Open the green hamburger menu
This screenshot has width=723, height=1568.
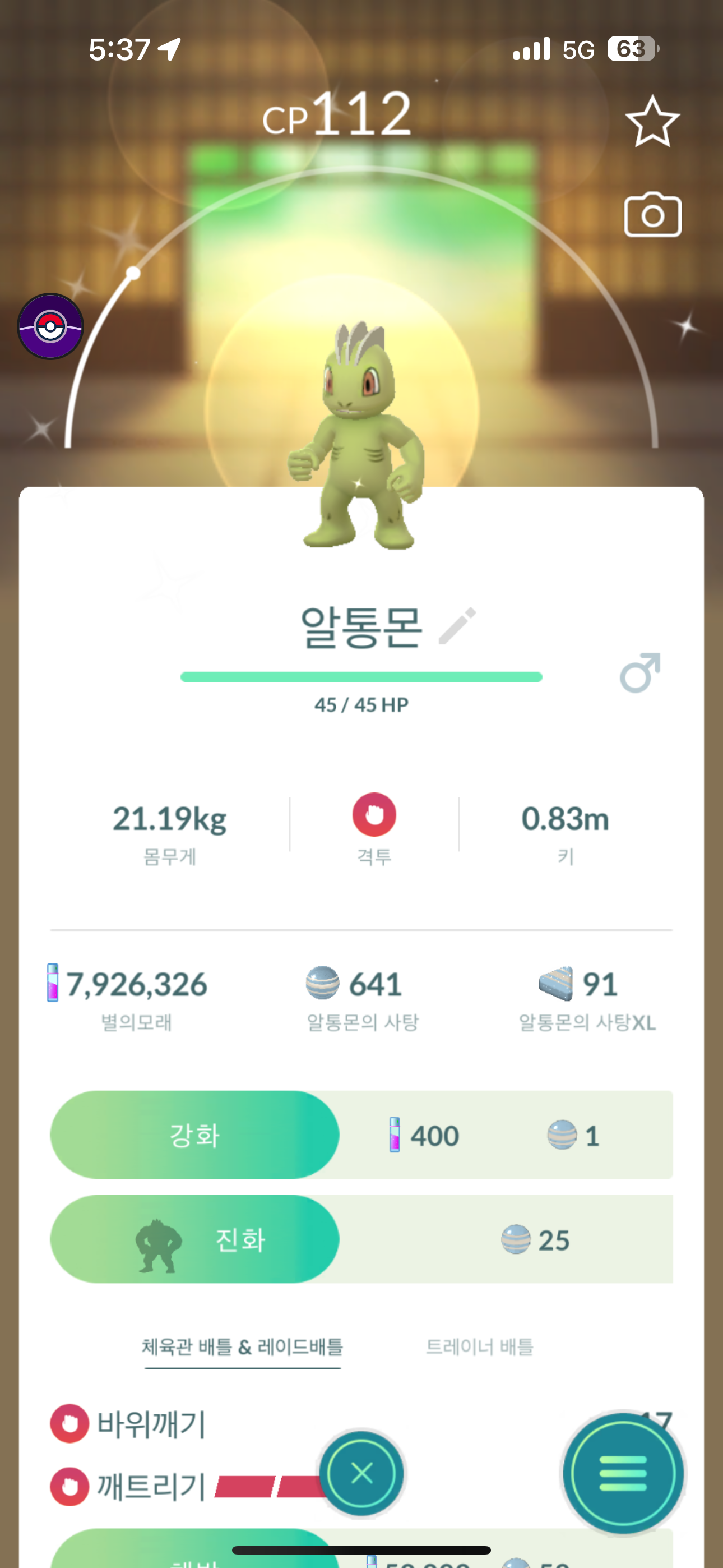click(x=623, y=1474)
